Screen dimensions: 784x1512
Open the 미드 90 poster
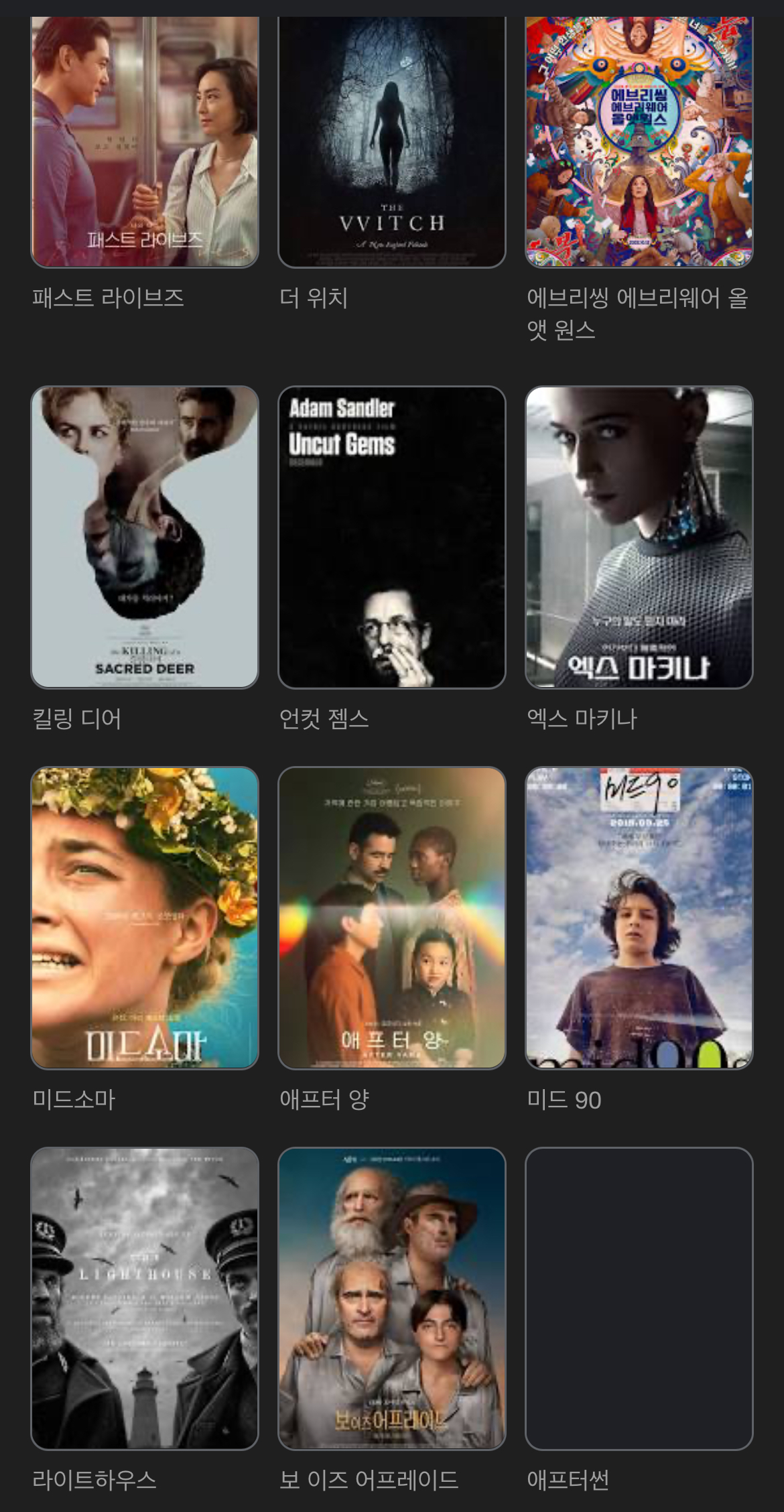point(639,918)
